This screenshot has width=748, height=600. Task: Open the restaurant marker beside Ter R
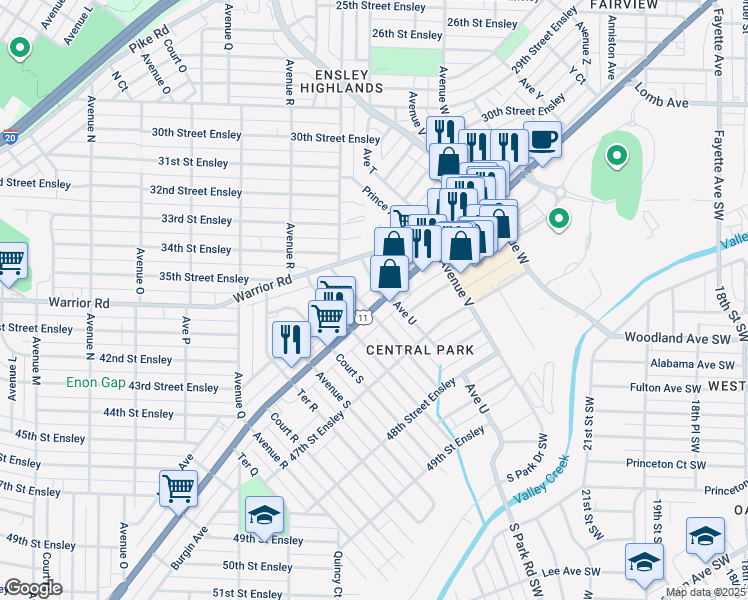tap(291, 341)
